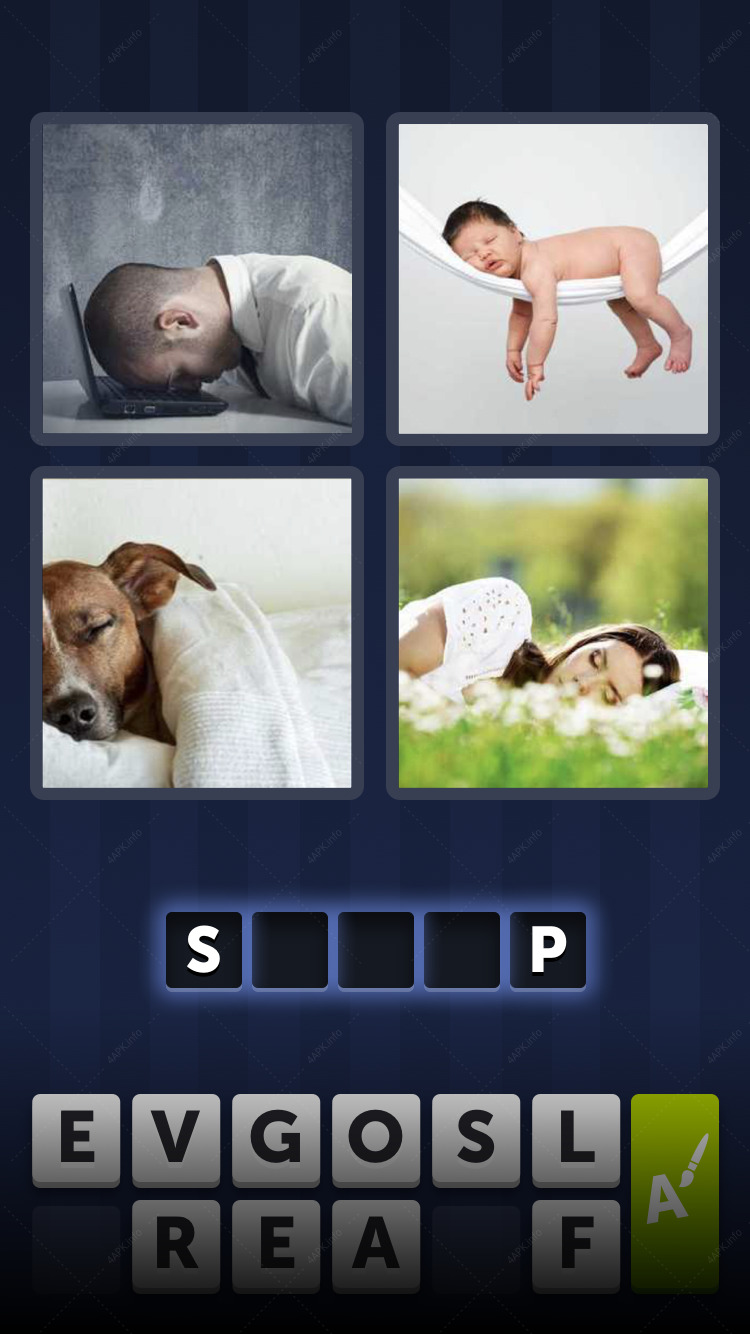Pick the letter tile A
Viewport: 750px width, 1334px height.
click(x=376, y=1246)
